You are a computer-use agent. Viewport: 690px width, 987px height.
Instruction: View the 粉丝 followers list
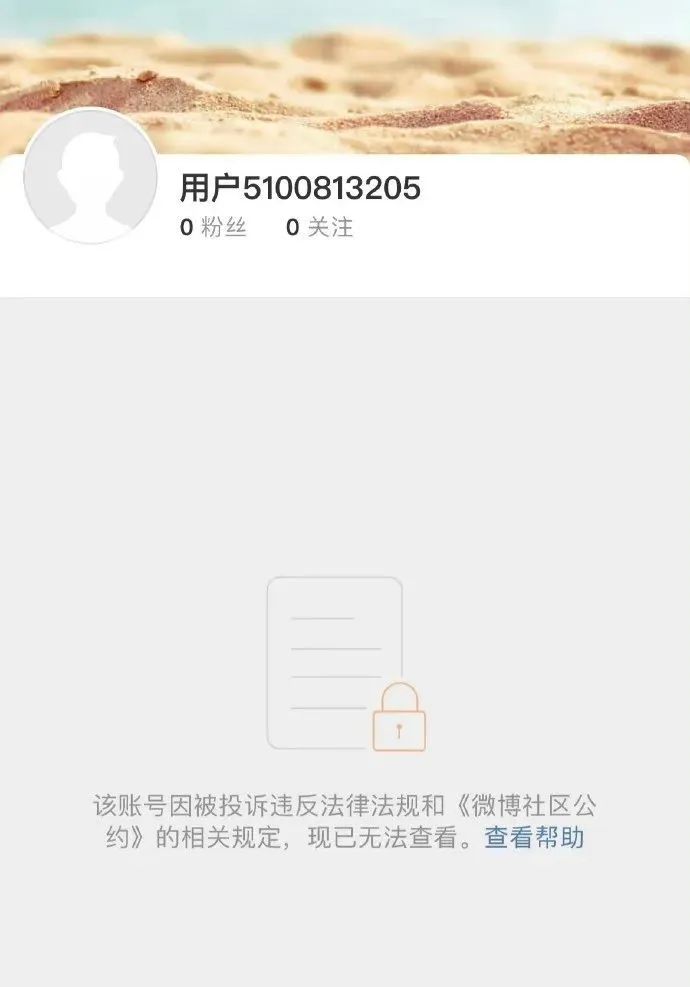[x=213, y=228]
